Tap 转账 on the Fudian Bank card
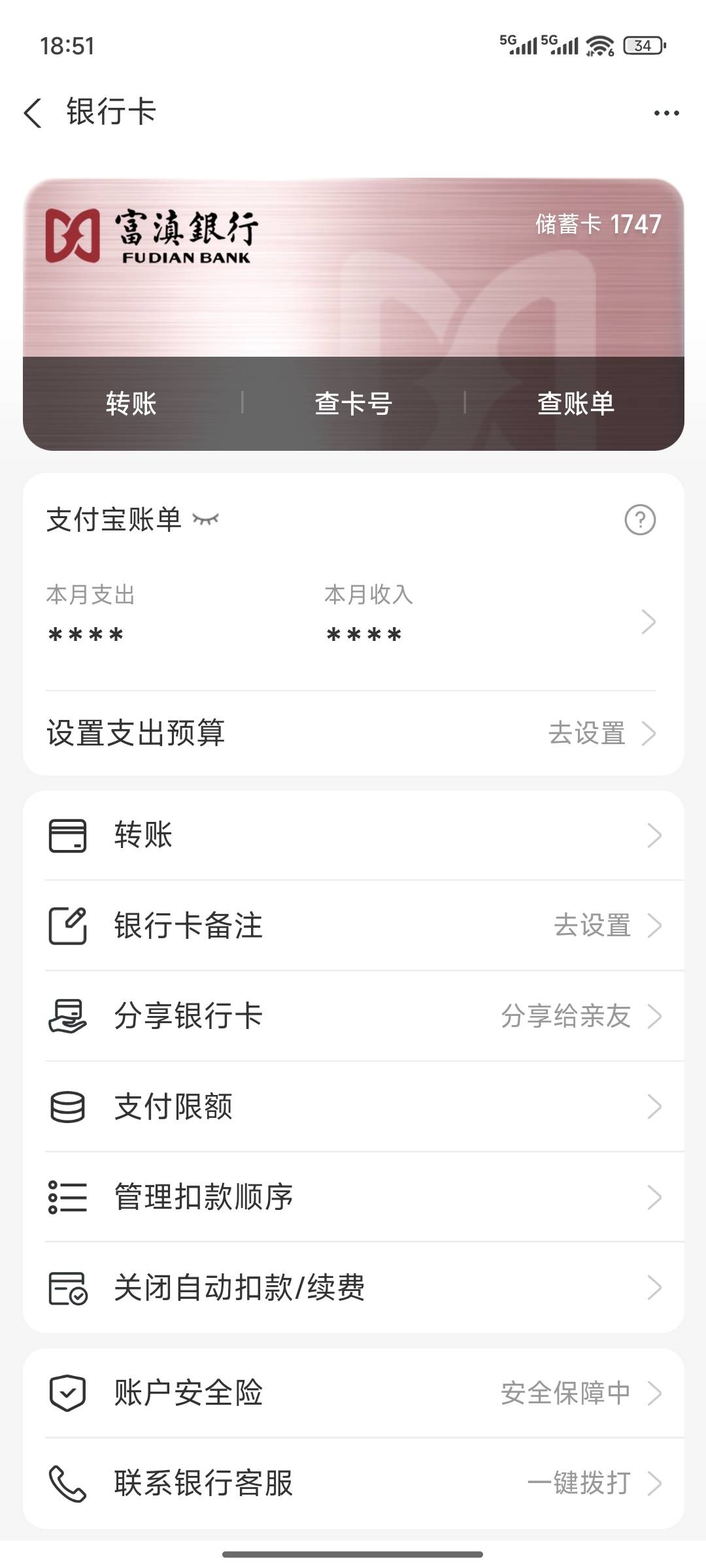The height and width of the screenshot is (1568, 706). point(131,403)
